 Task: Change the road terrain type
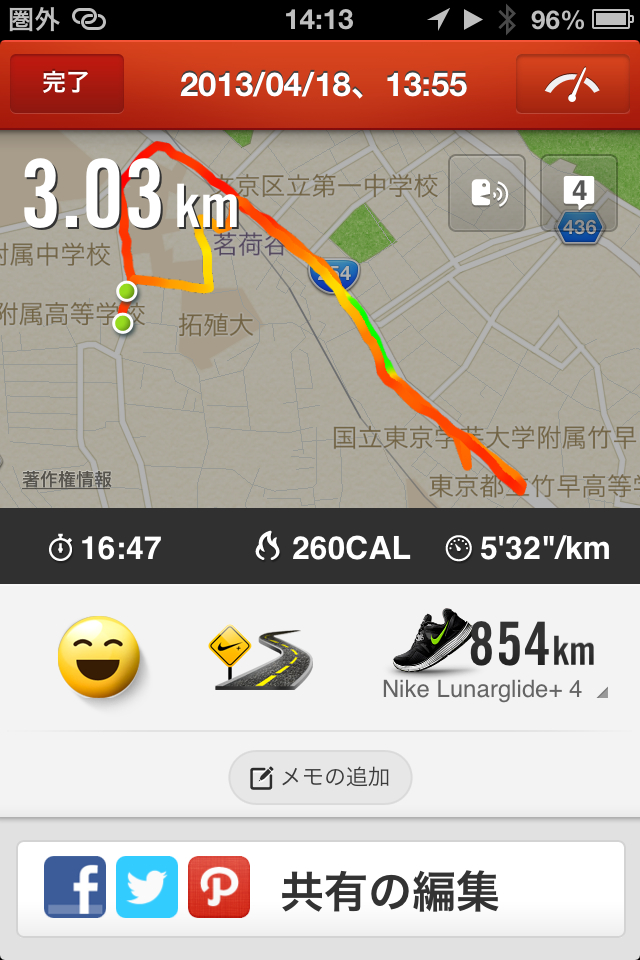(x=260, y=659)
